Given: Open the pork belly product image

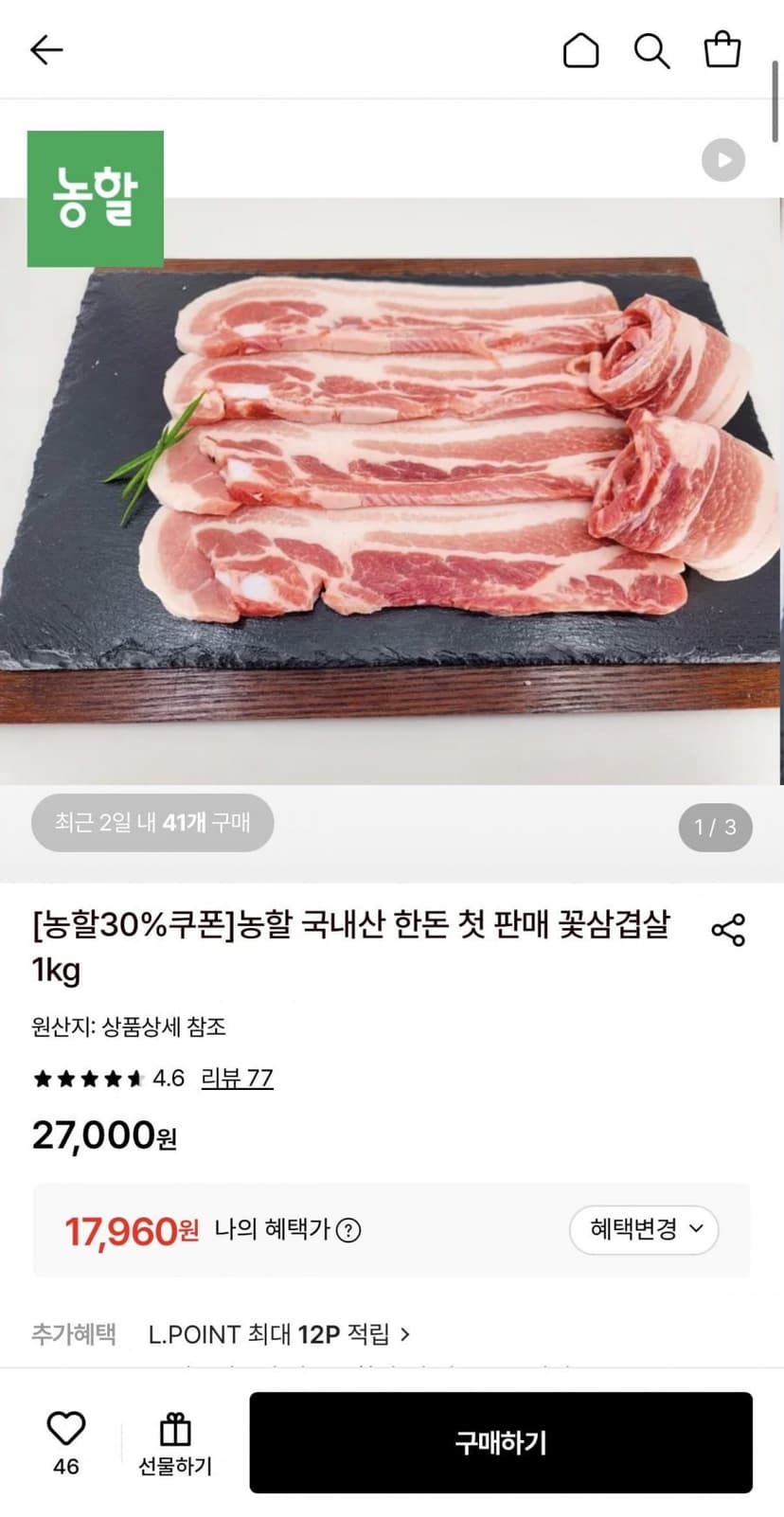Looking at the screenshot, I should [392, 491].
